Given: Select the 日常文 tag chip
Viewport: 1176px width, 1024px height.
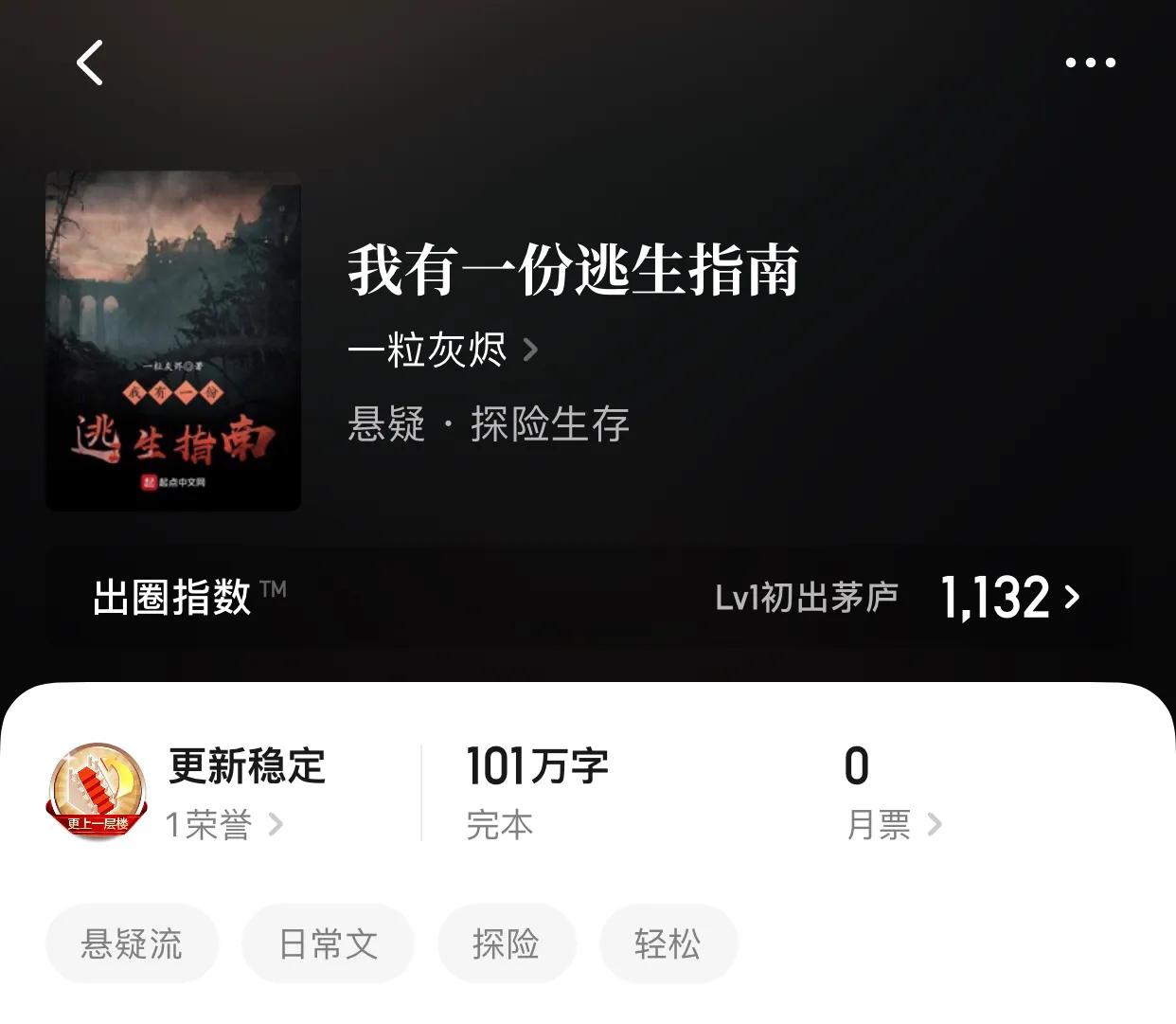Looking at the screenshot, I should [328, 943].
